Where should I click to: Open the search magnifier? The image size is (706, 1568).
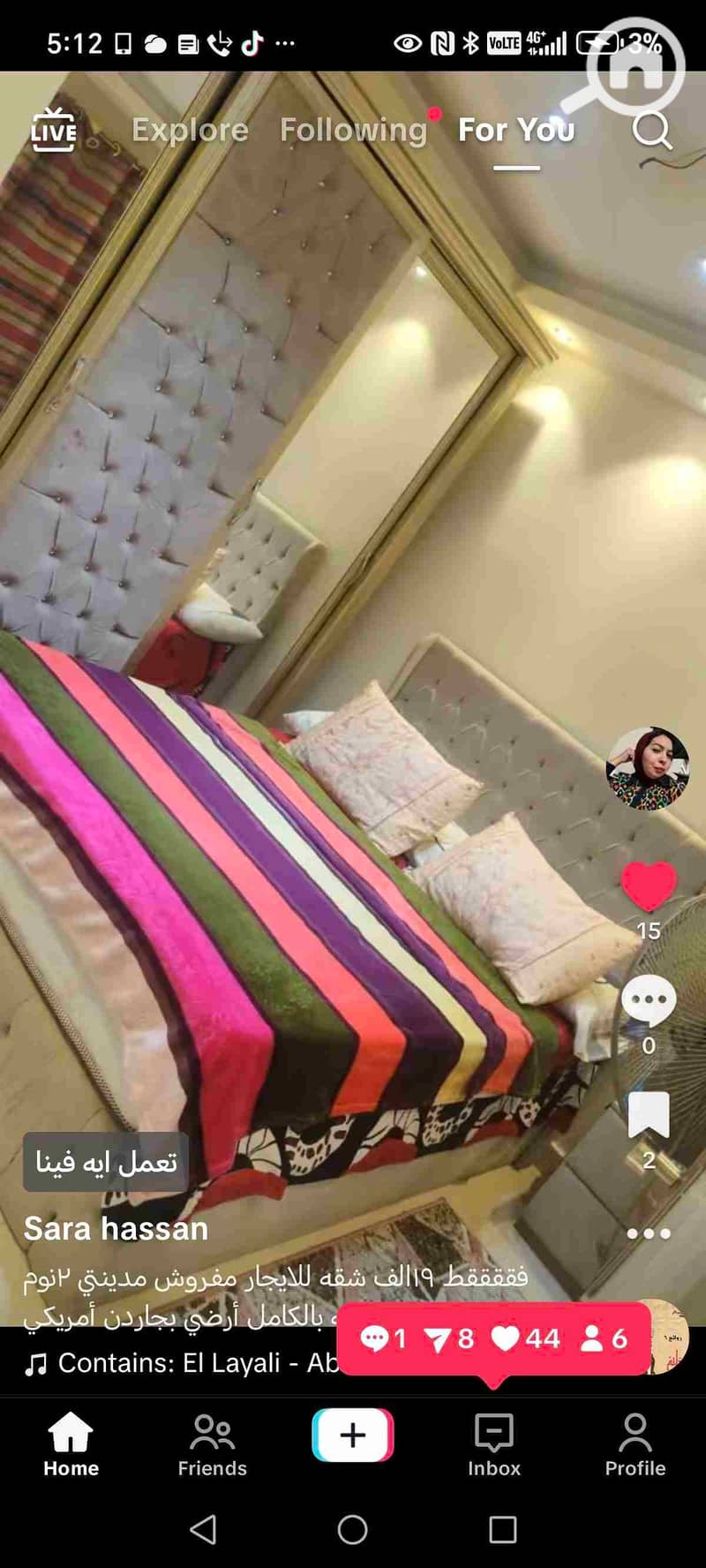[x=652, y=131]
